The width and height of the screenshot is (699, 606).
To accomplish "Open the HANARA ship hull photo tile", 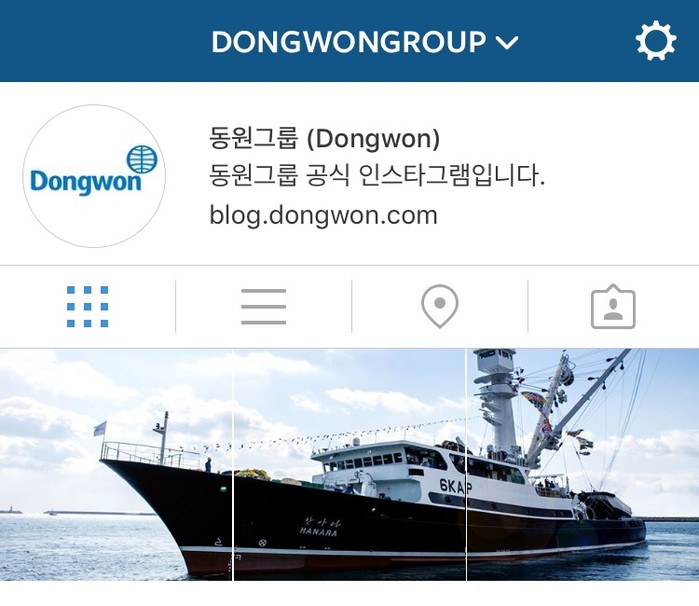I will pyautogui.click(x=350, y=464).
